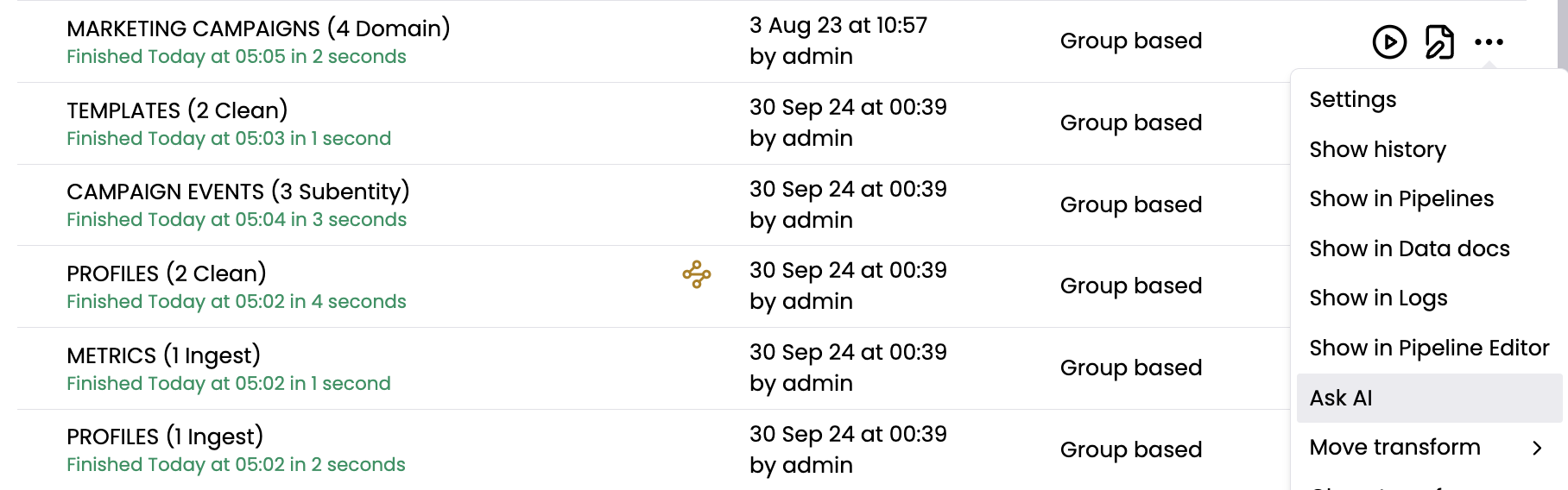Choose Show in Pipelines
This screenshot has height=490, width=1568.
click(x=1400, y=199)
